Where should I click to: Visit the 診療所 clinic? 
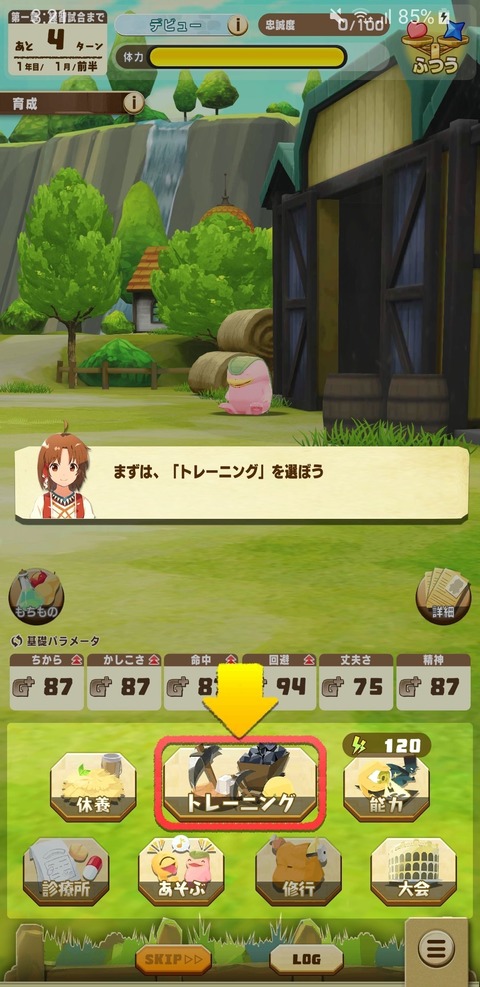coord(66,871)
